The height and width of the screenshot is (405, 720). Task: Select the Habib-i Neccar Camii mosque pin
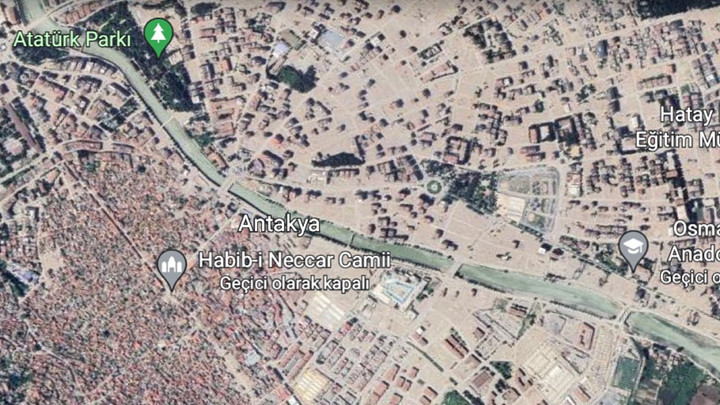coord(172,266)
